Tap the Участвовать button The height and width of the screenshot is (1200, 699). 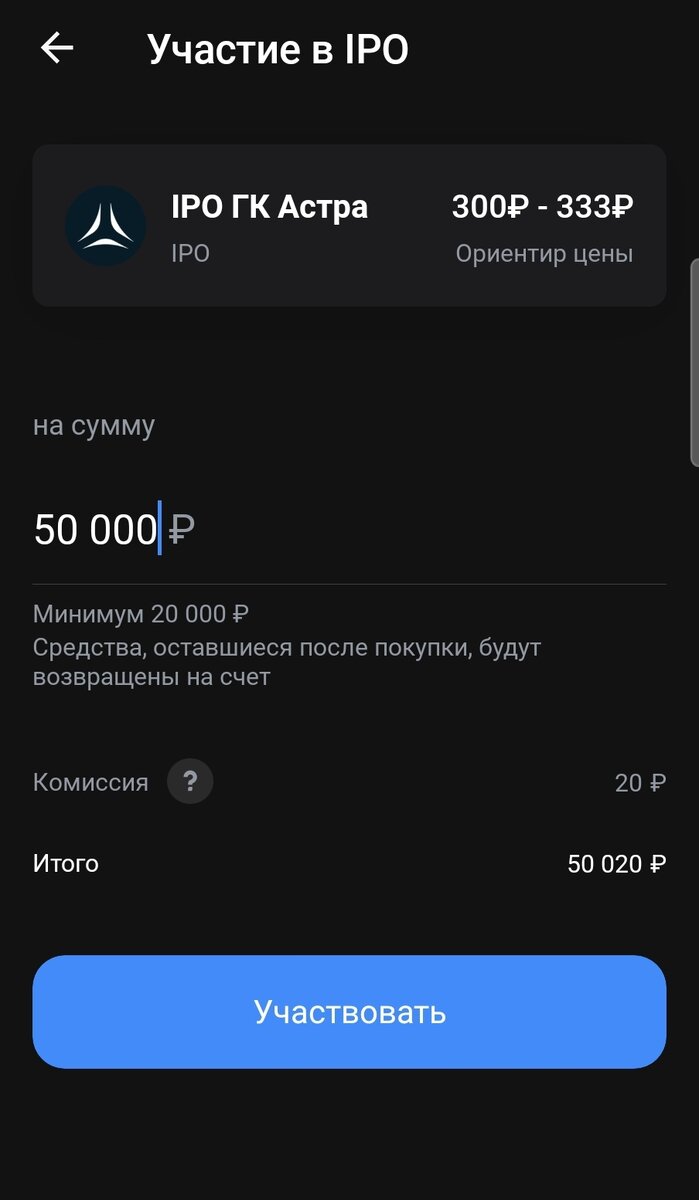pos(349,1011)
